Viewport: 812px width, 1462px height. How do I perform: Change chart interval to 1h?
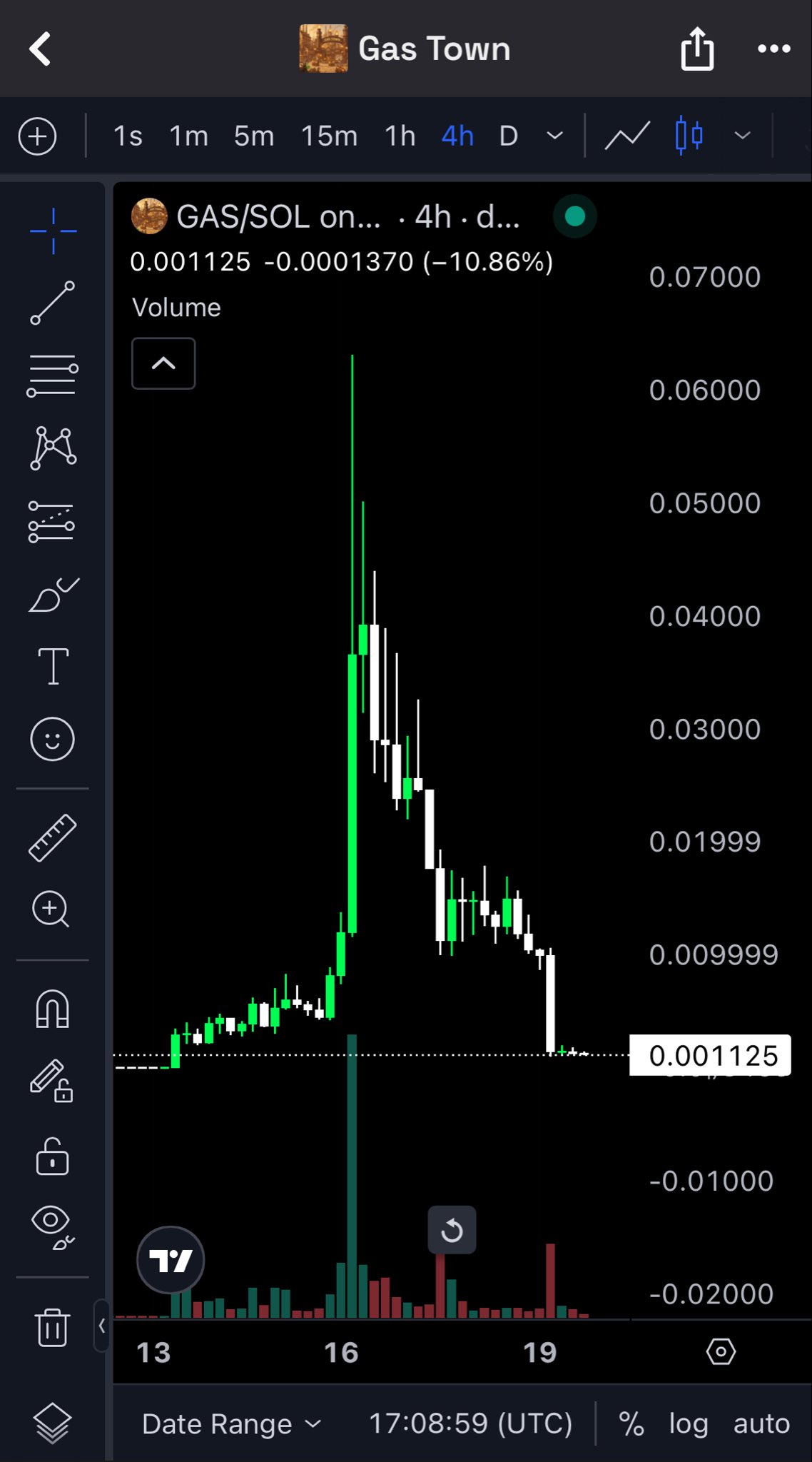click(400, 136)
